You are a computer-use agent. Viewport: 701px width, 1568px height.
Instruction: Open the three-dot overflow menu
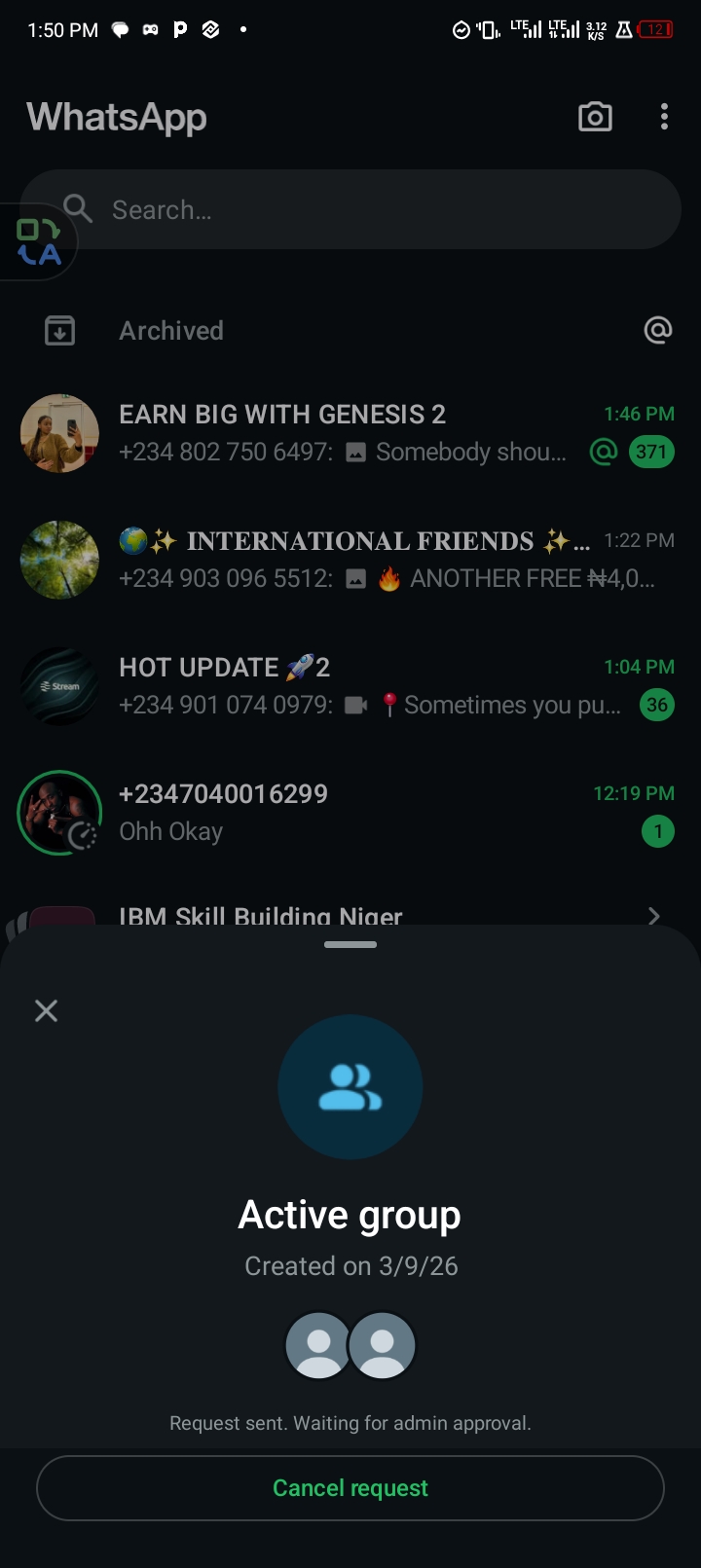pyautogui.click(x=664, y=118)
